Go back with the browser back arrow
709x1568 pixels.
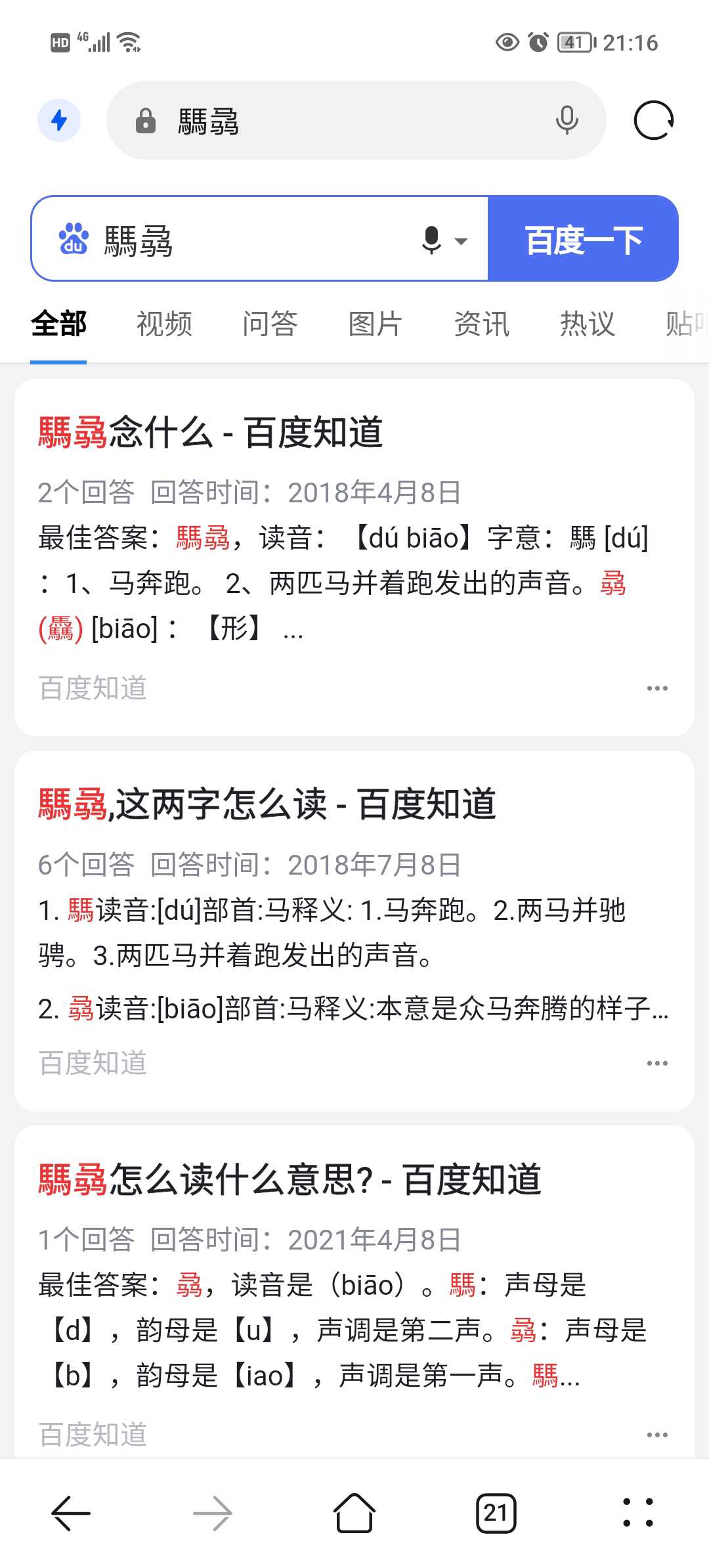[71, 1513]
